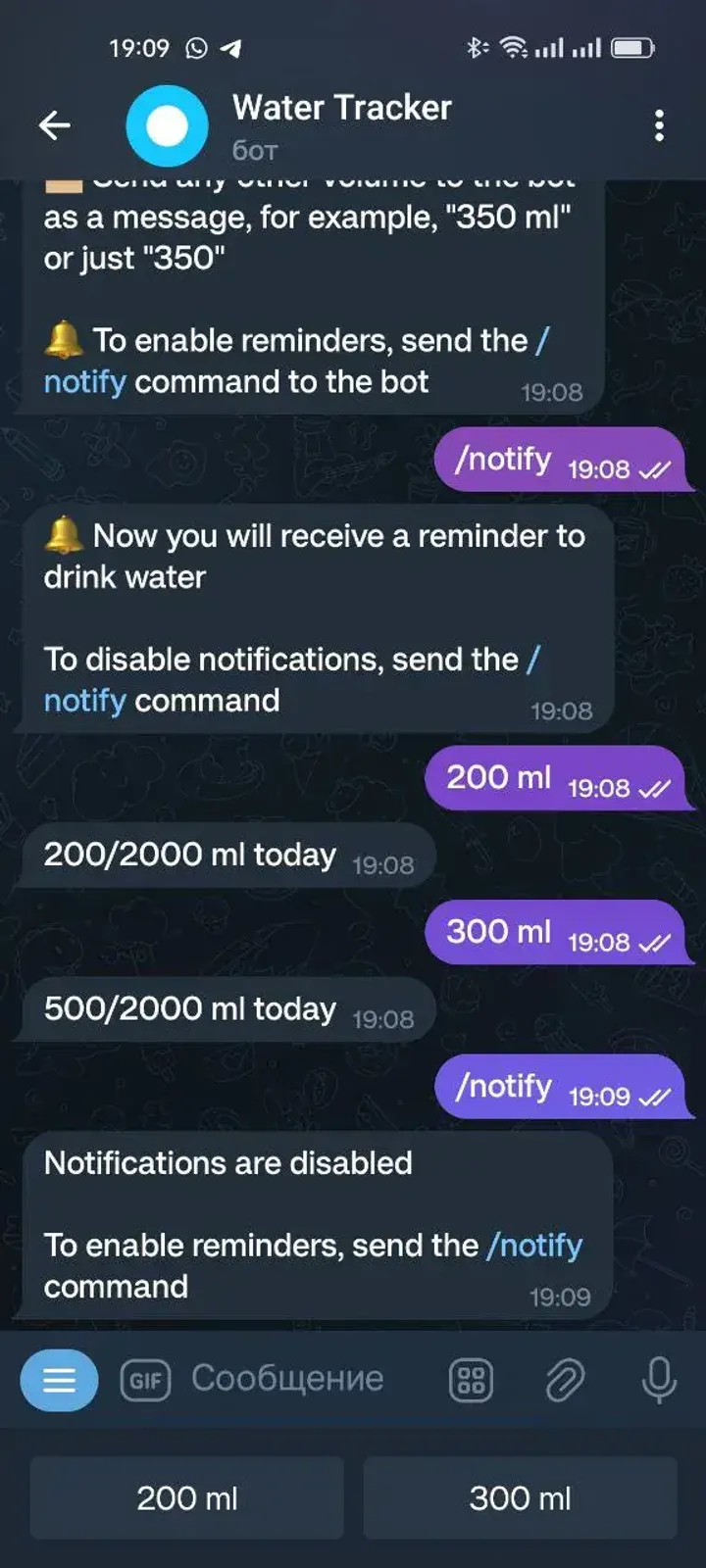Open the sticker and emoji panel
Viewport: 706px width, 1568px height.
[x=471, y=1379]
